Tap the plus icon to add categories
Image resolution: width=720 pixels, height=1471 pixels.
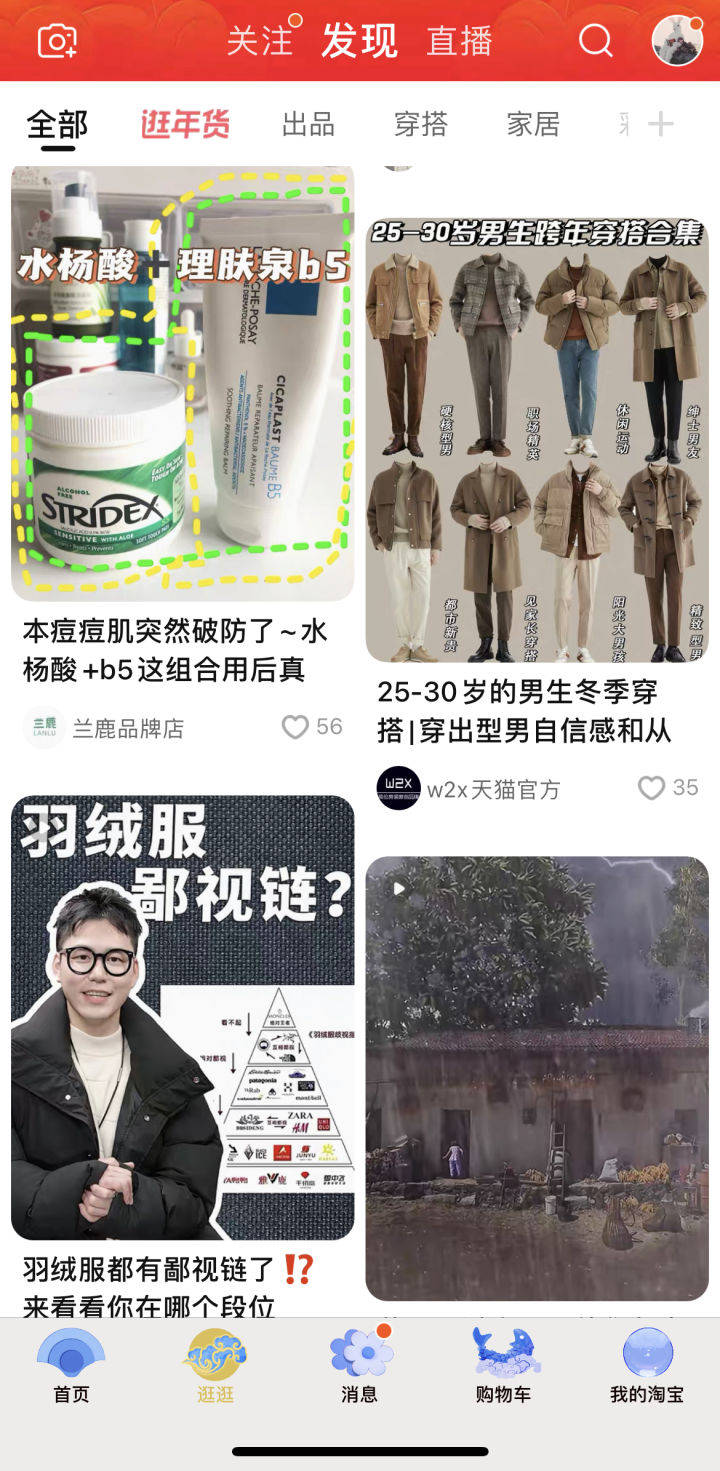coord(660,124)
